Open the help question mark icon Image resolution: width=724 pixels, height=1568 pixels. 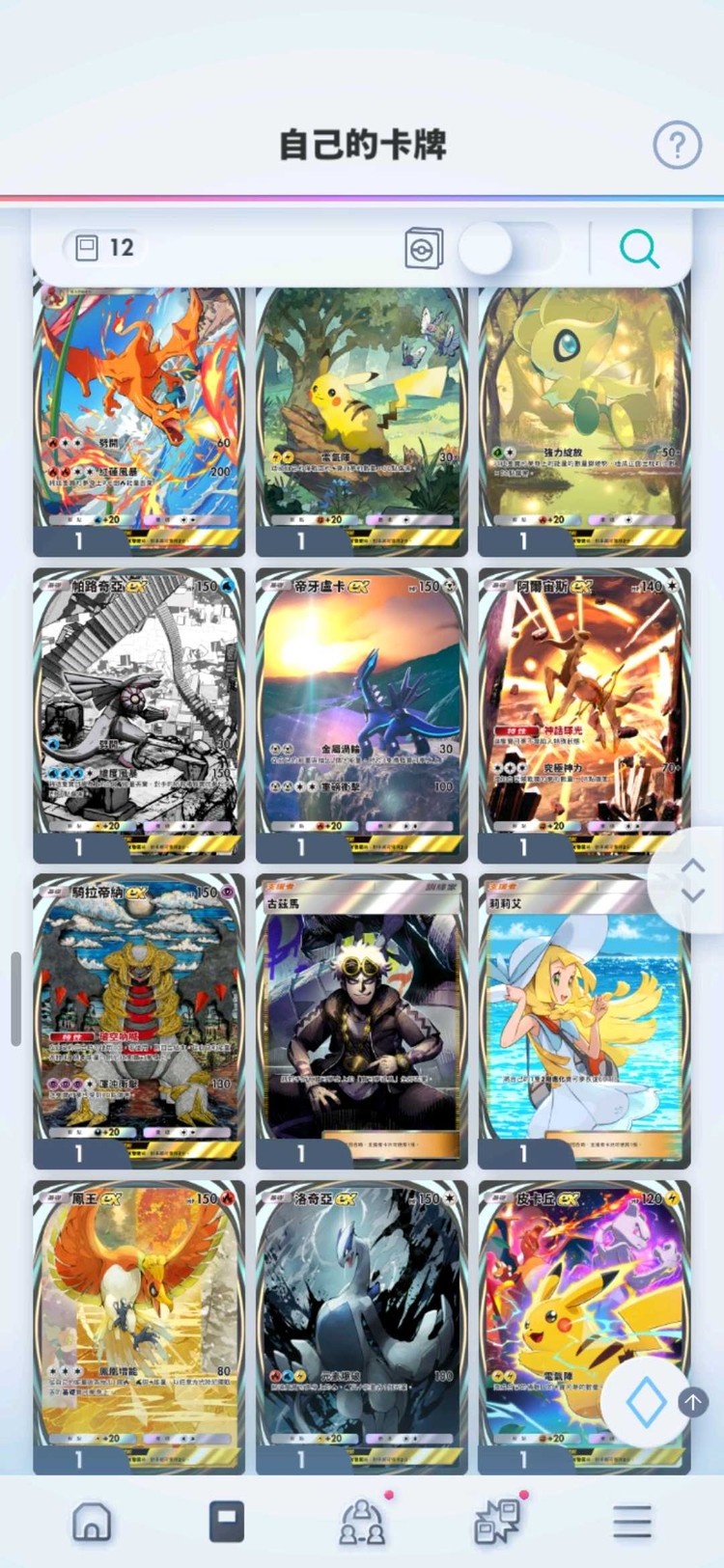click(x=677, y=146)
